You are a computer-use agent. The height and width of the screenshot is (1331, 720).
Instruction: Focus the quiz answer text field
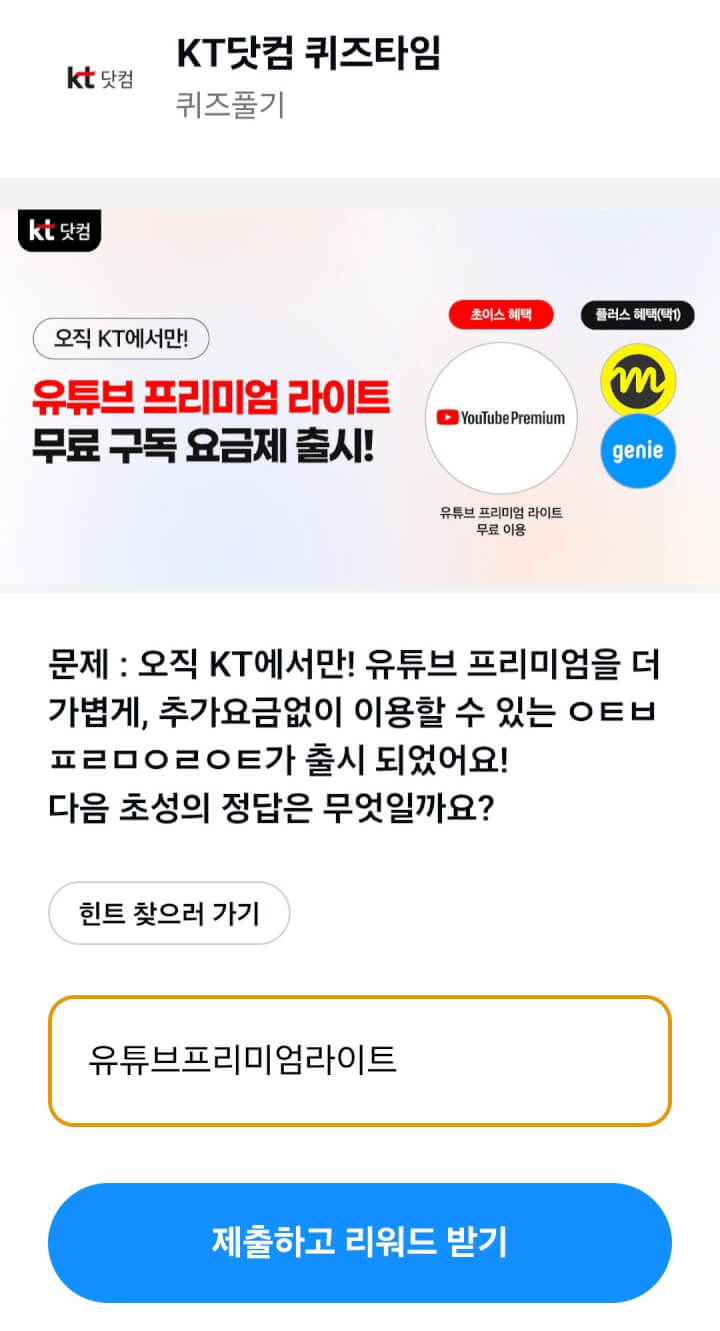360,1060
